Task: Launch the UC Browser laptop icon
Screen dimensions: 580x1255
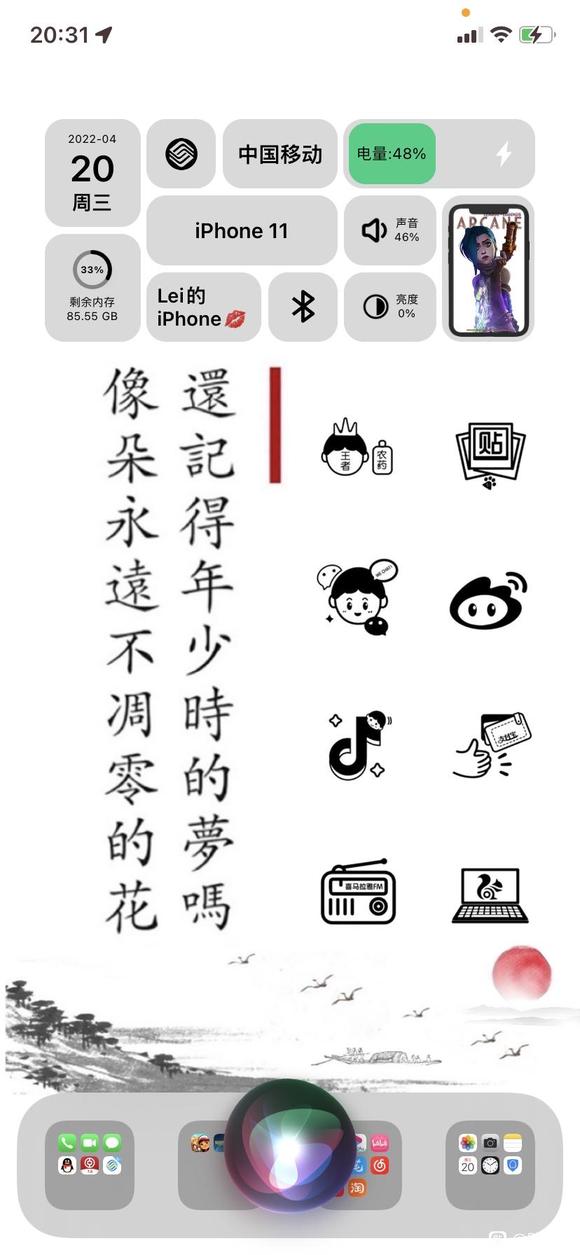Action: coord(490,894)
